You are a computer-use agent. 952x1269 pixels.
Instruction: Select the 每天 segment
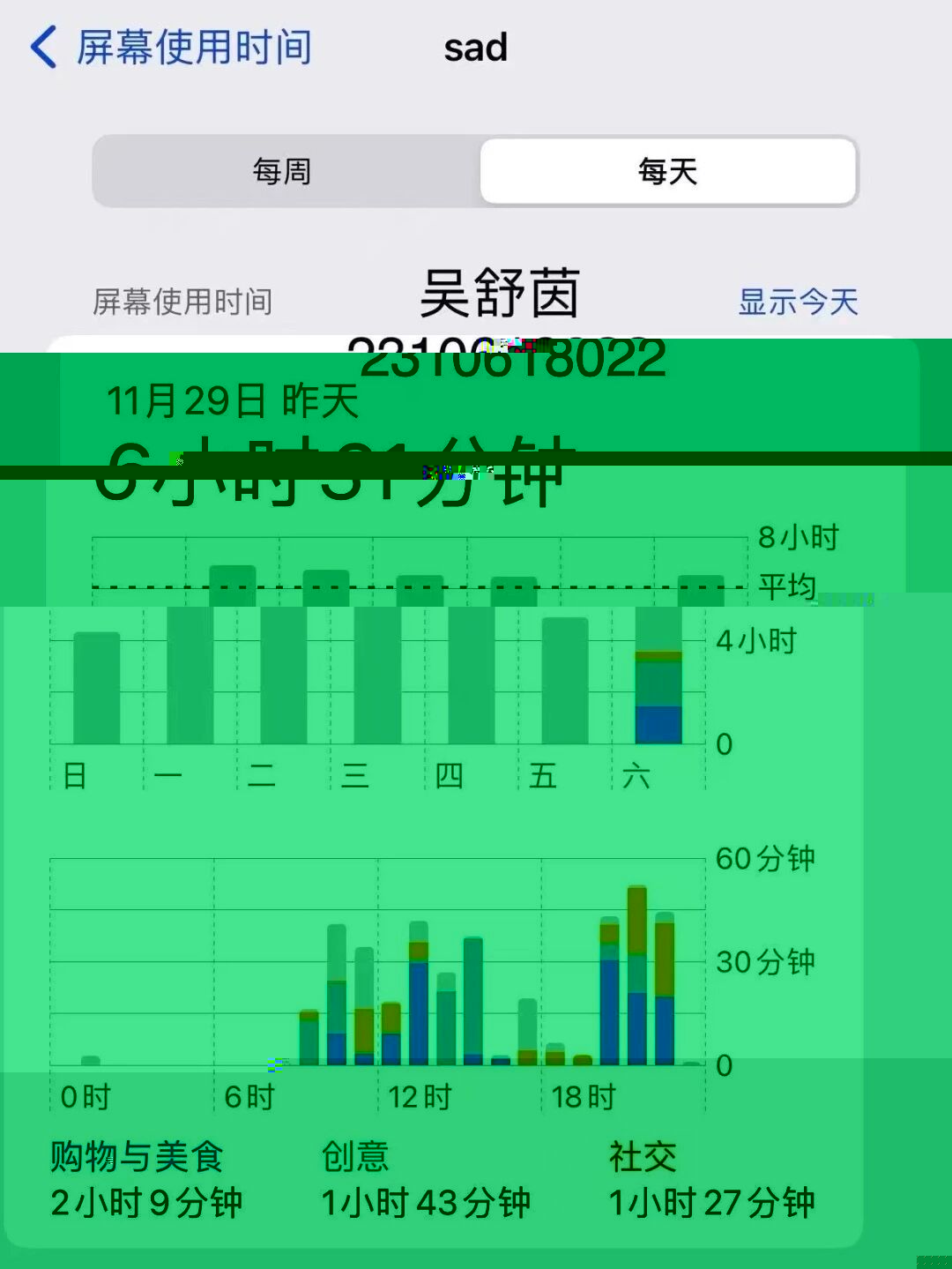click(667, 171)
